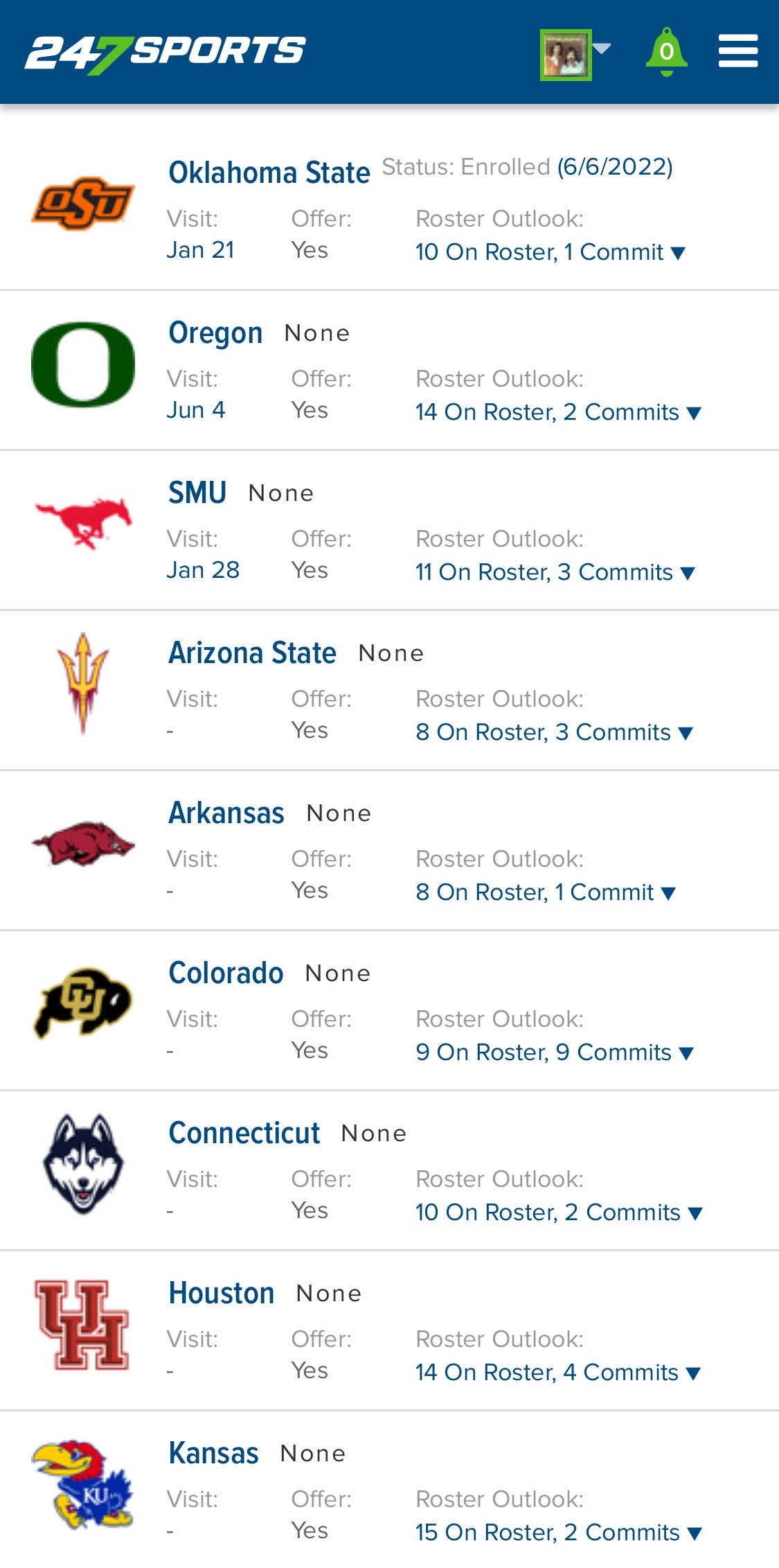The height and width of the screenshot is (1568, 779).
Task: Open the profile avatar dropdown
Action: (x=575, y=54)
